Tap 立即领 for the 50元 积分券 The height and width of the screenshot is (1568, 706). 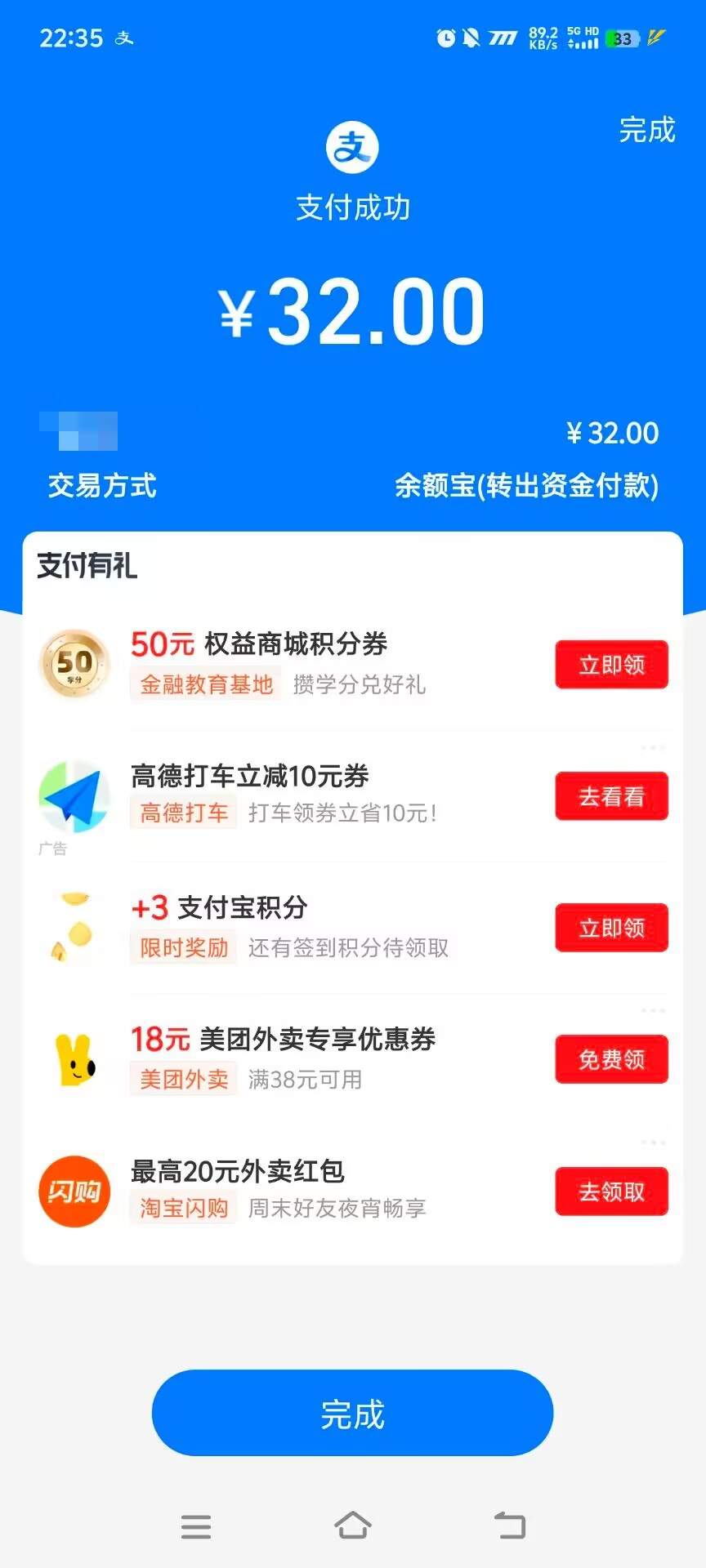(x=611, y=664)
